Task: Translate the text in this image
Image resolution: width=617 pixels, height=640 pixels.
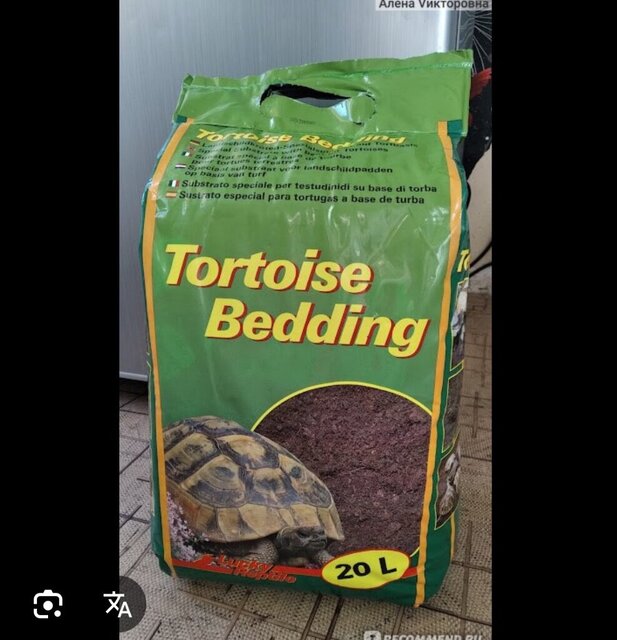Action: [x=118, y=603]
